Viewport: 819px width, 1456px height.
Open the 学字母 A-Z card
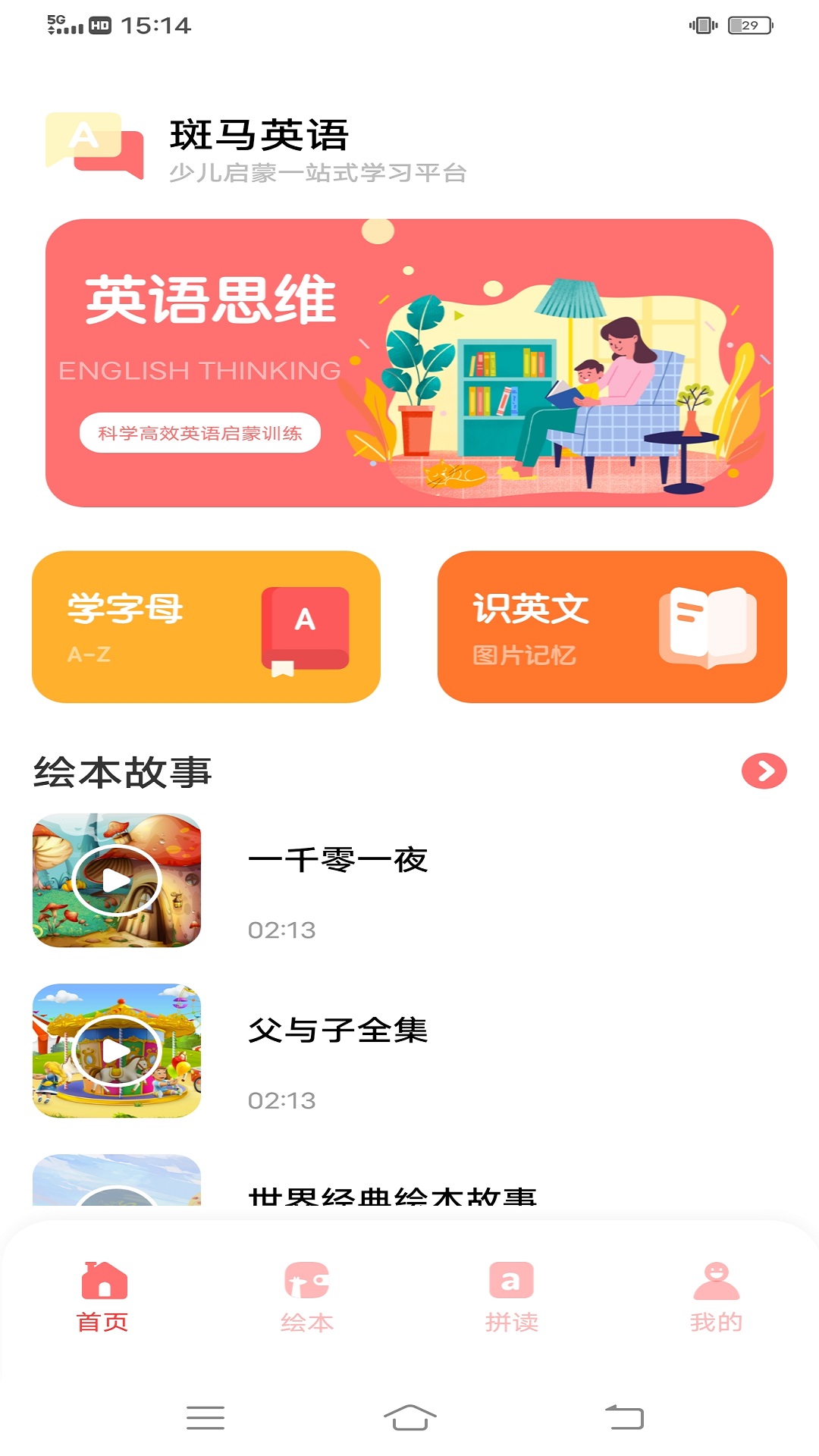point(206,626)
